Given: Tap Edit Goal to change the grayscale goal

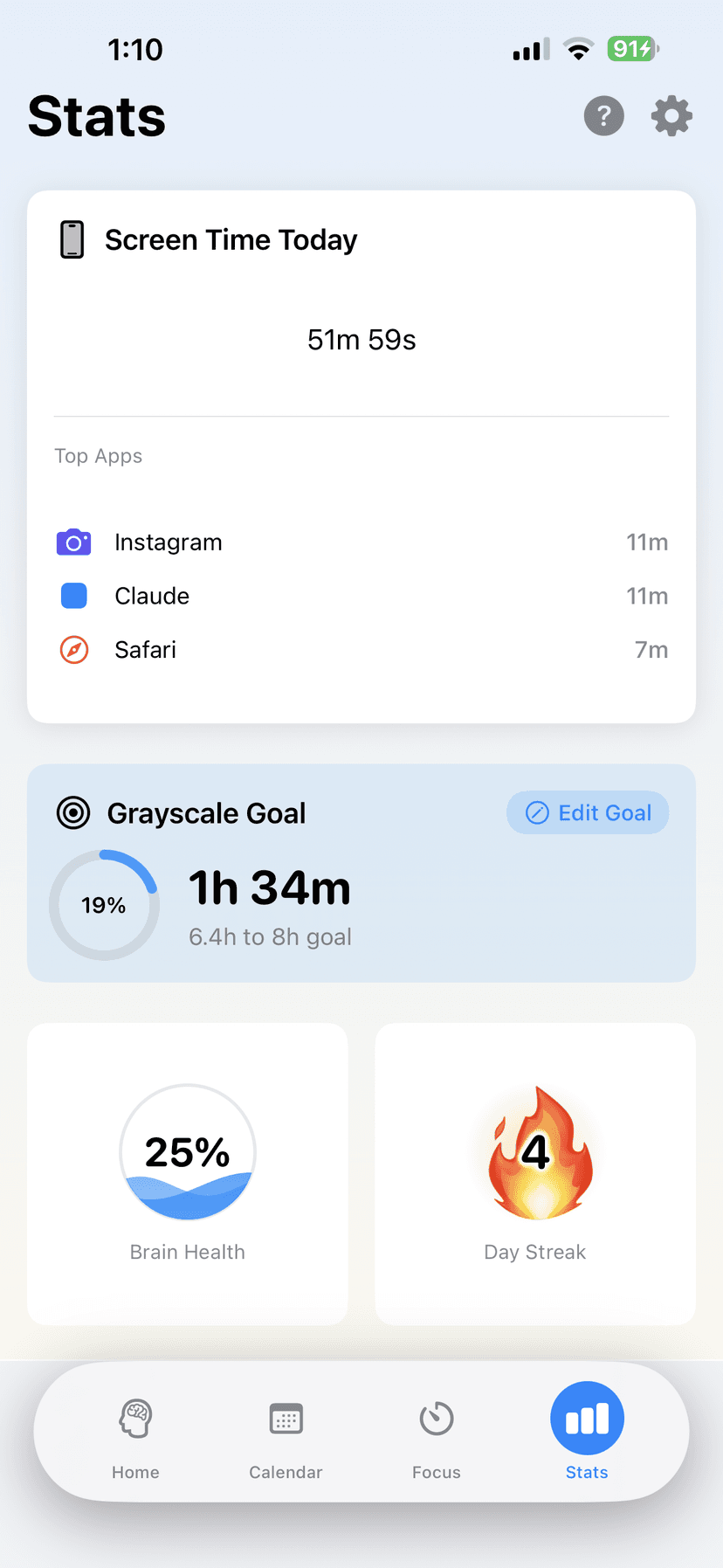Looking at the screenshot, I should 588,812.
